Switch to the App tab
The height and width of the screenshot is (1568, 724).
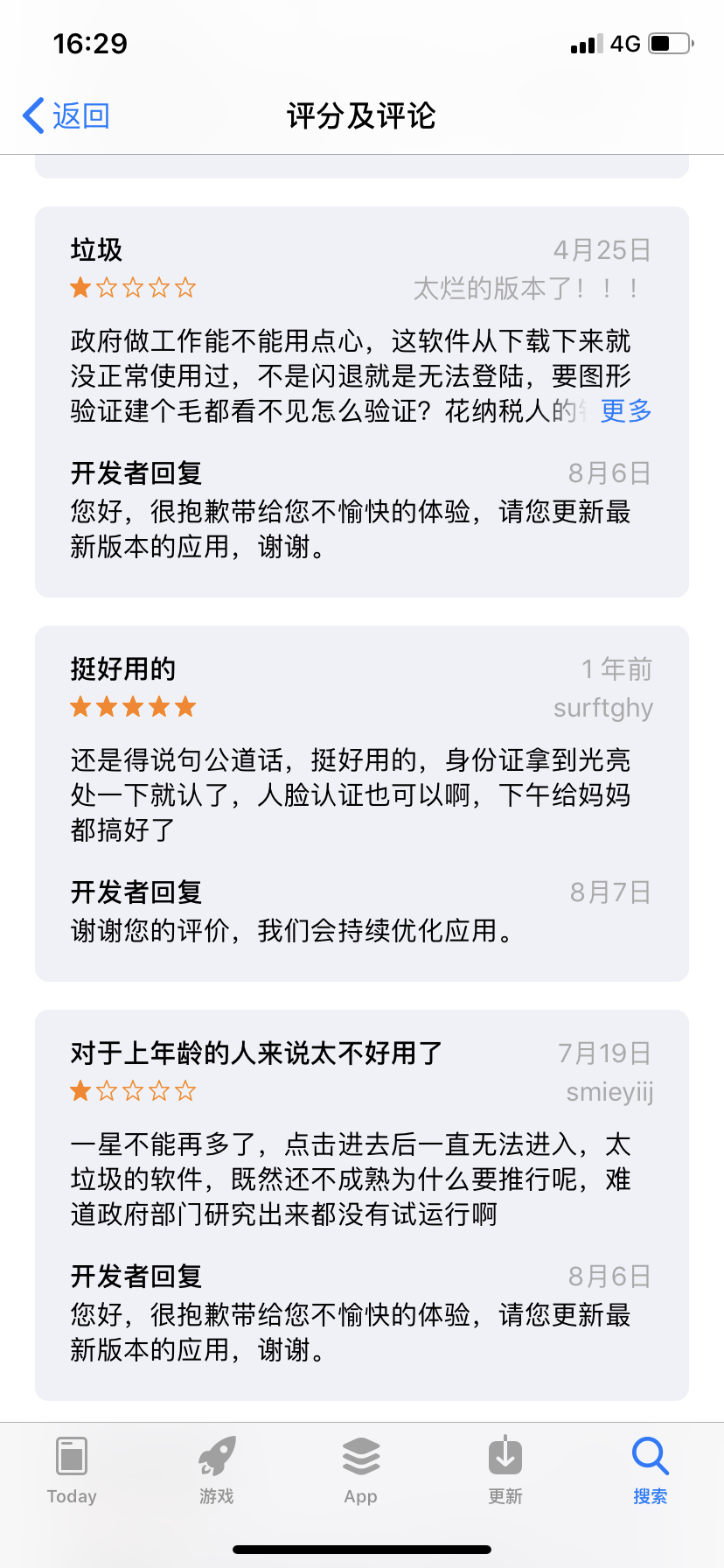tap(360, 1472)
